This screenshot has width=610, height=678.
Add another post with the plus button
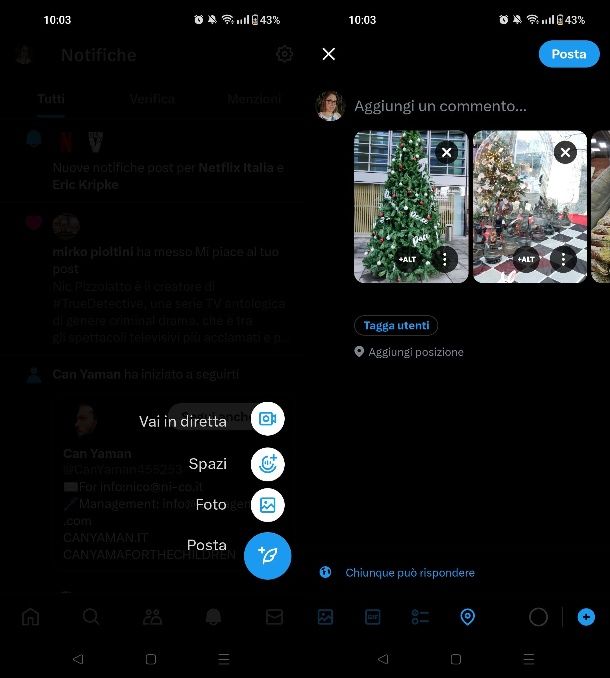[586, 617]
